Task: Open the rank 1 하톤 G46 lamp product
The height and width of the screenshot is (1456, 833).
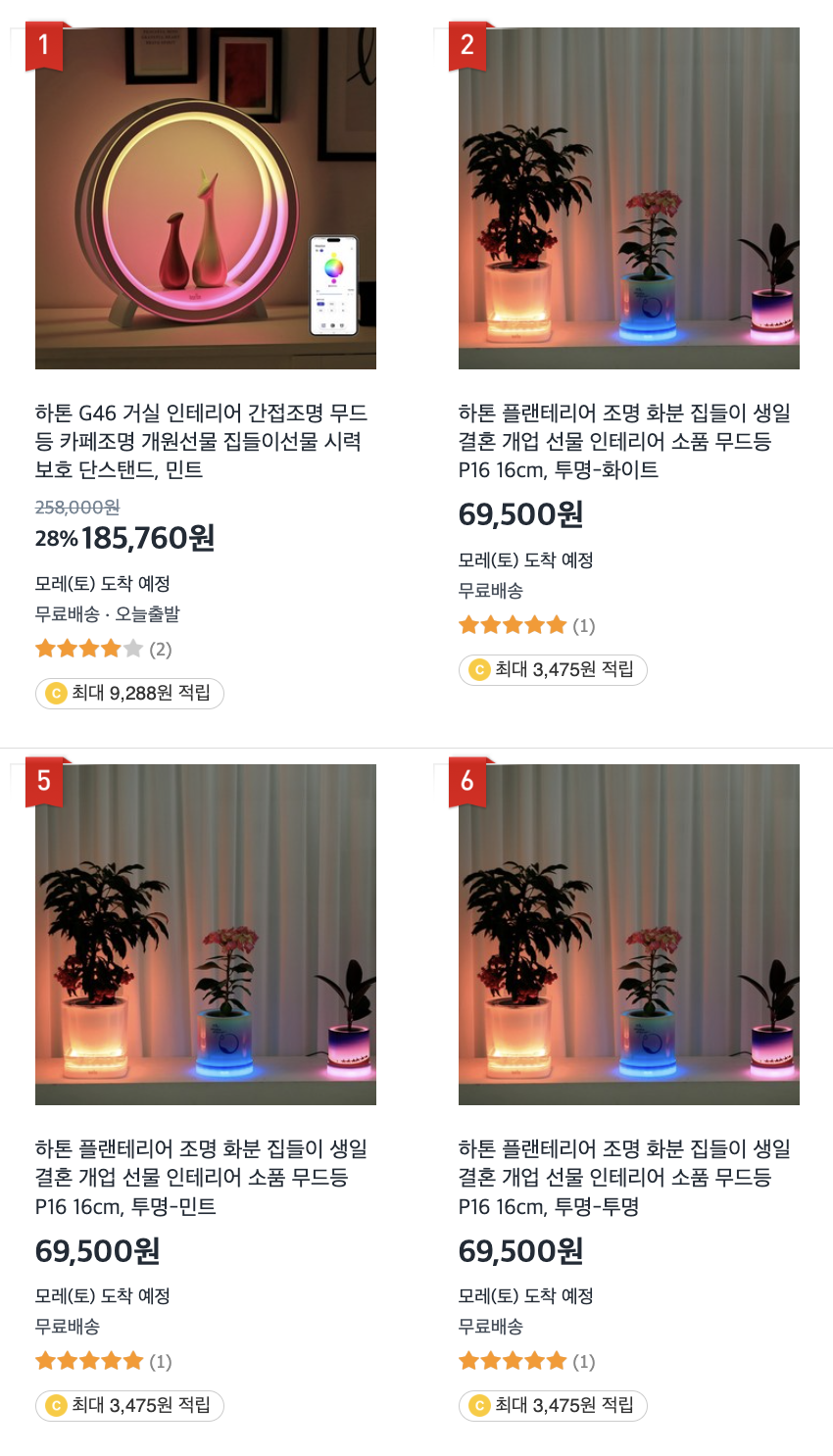Action: click(x=205, y=199)
